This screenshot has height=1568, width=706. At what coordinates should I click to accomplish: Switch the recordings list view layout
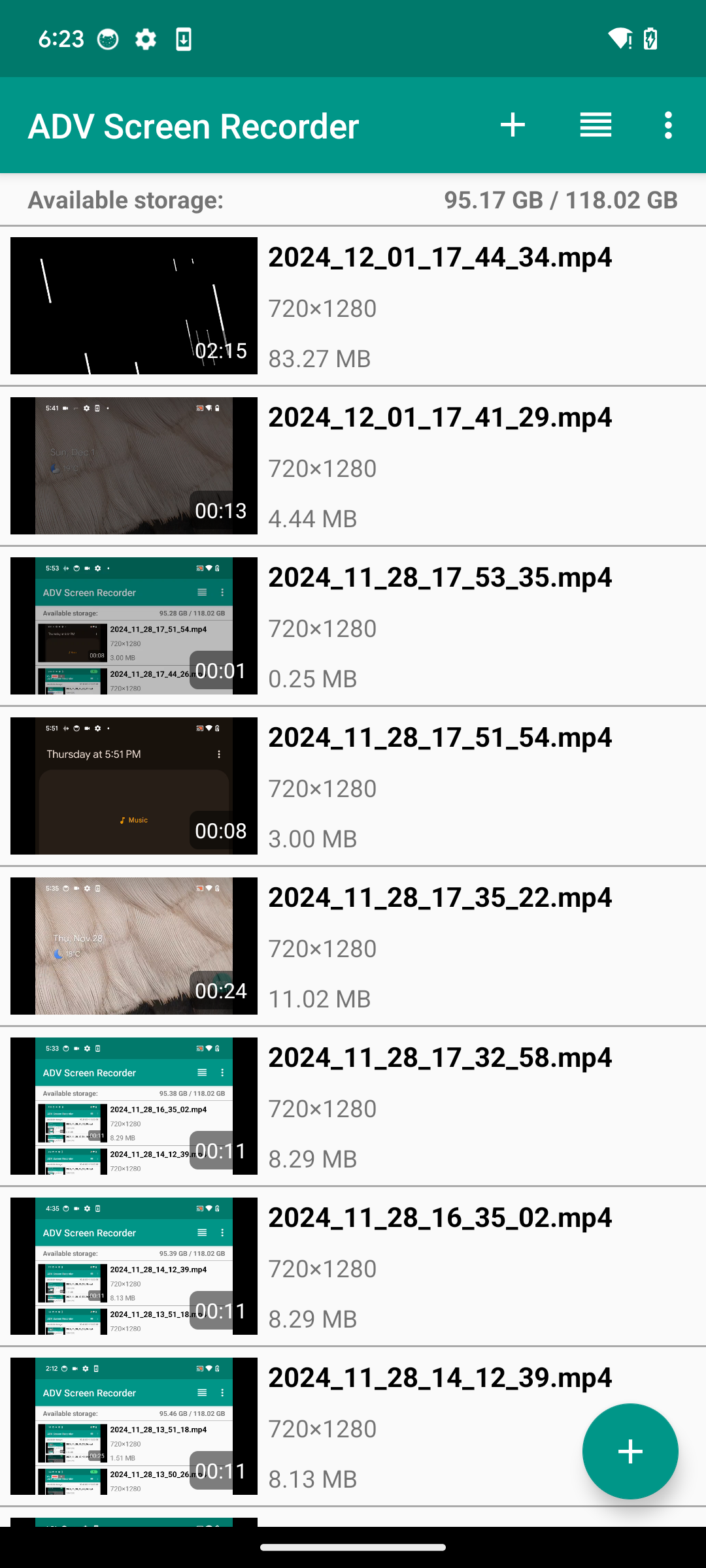click(596, 125)
